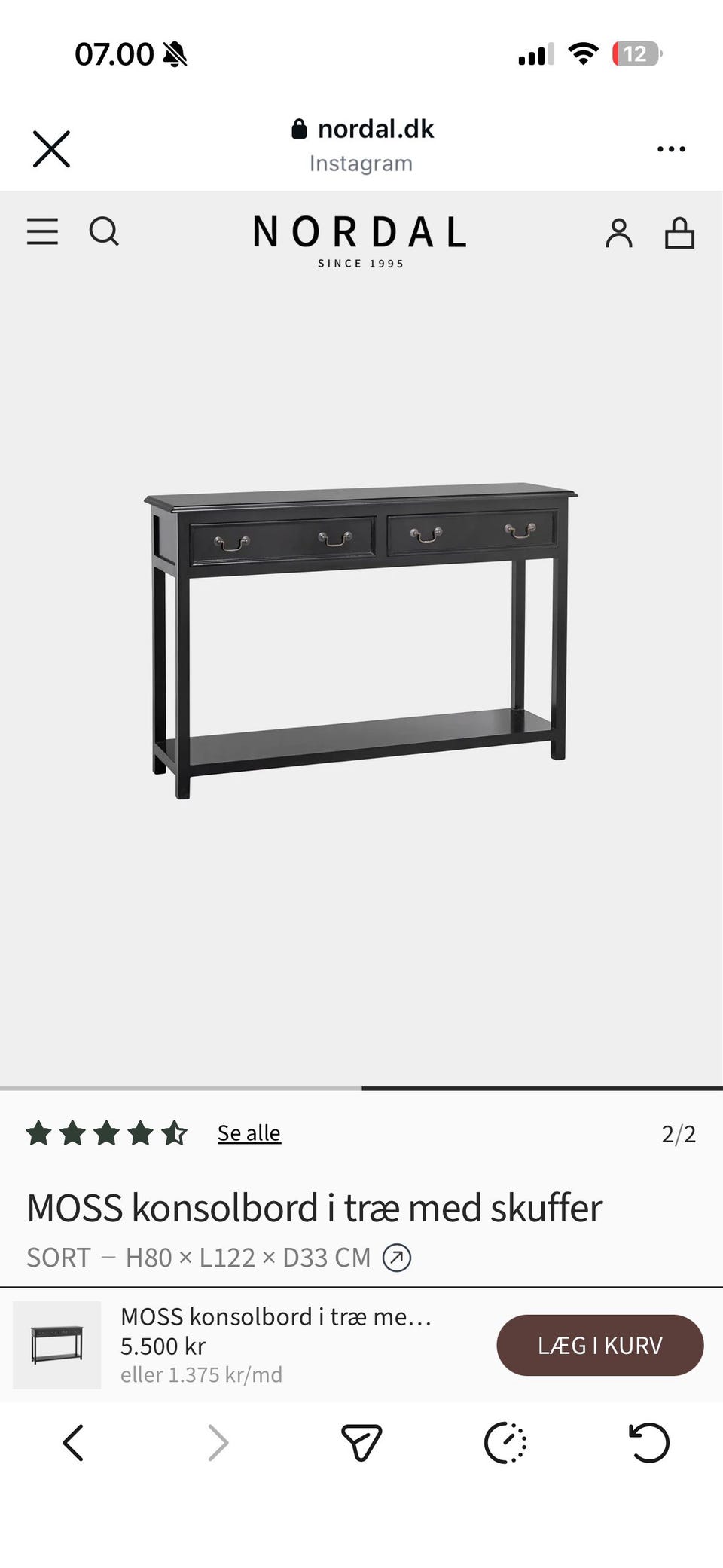Share this page via the send icon
This screenshot has height=1568, width=723.
pos(361,1443)
